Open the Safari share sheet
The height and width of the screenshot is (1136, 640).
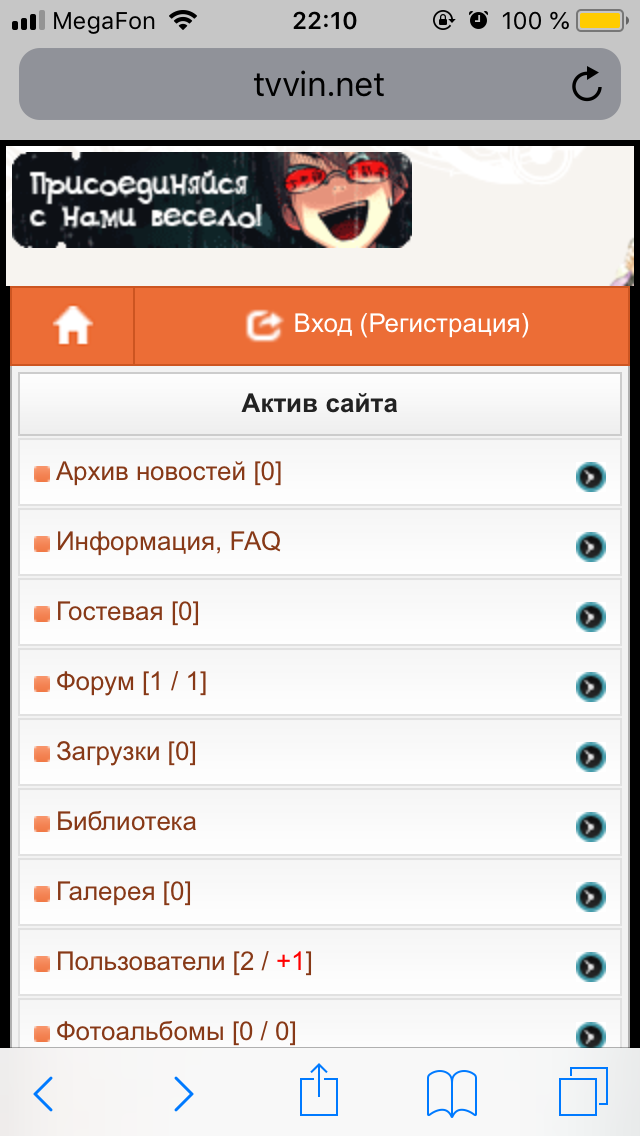[319, 1090]
